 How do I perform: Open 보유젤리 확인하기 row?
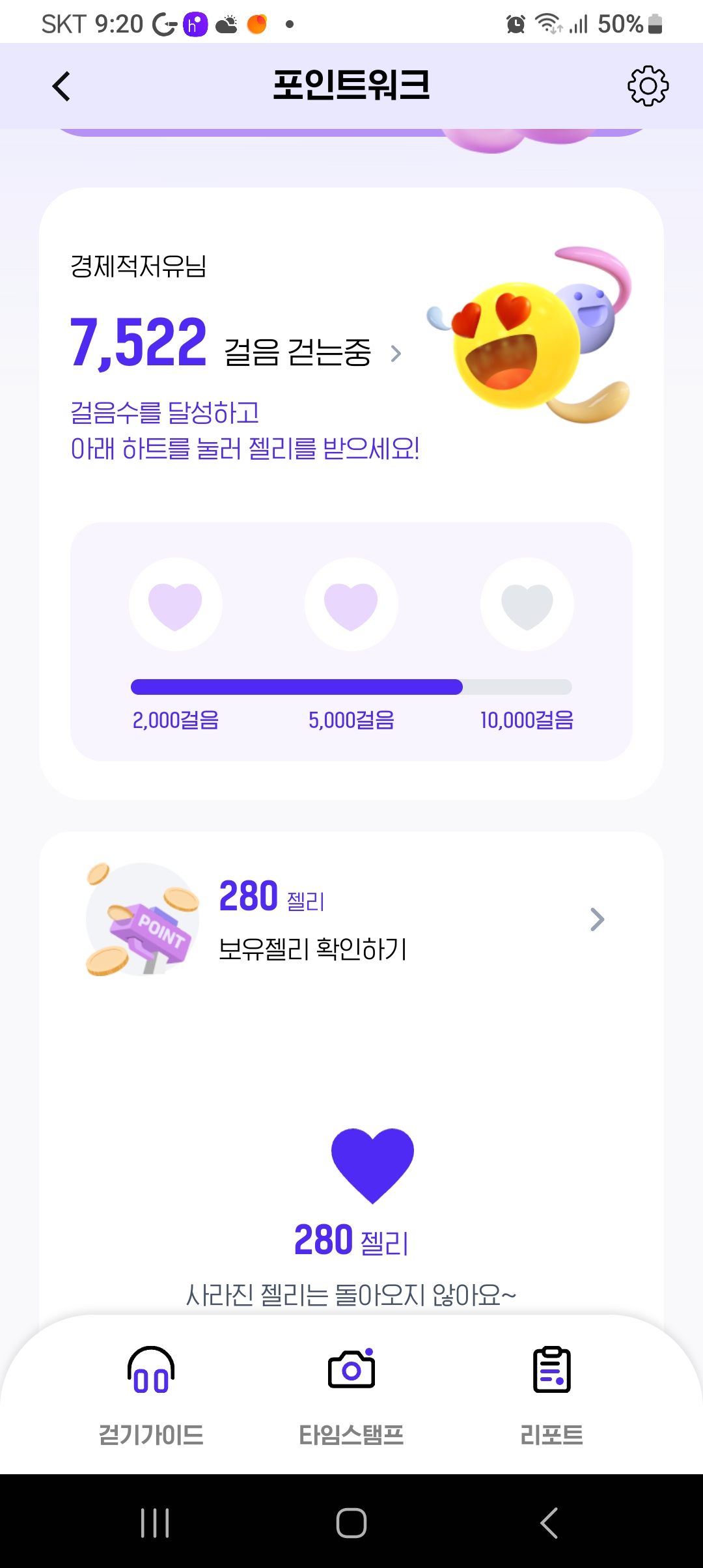click(351, 919)
